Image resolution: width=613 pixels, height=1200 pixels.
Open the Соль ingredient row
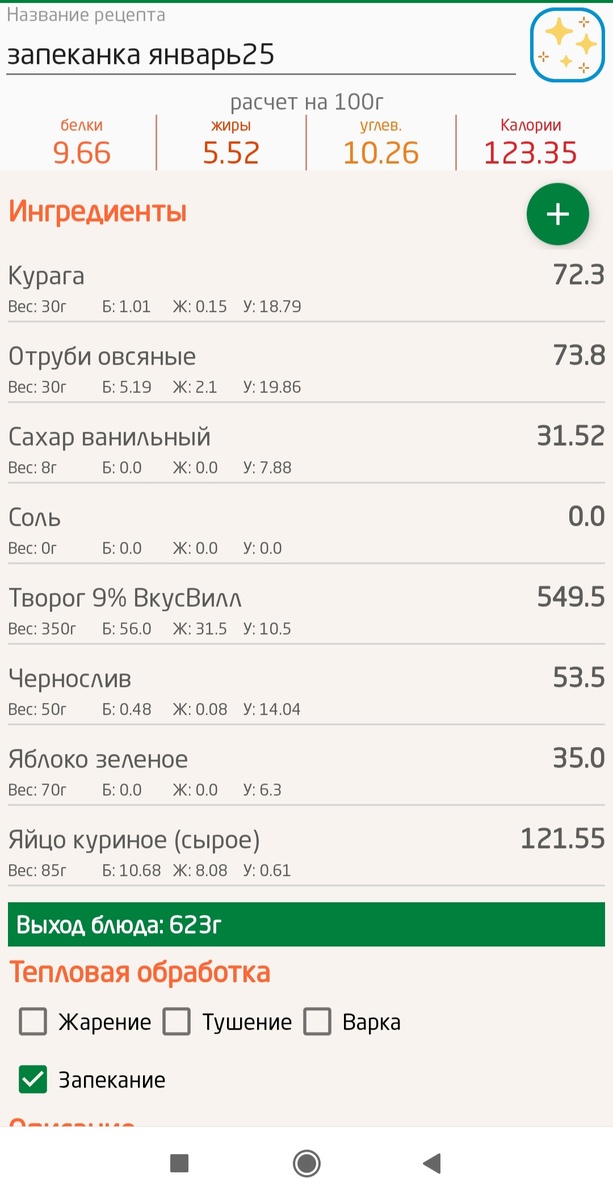[x=306, y=531]
